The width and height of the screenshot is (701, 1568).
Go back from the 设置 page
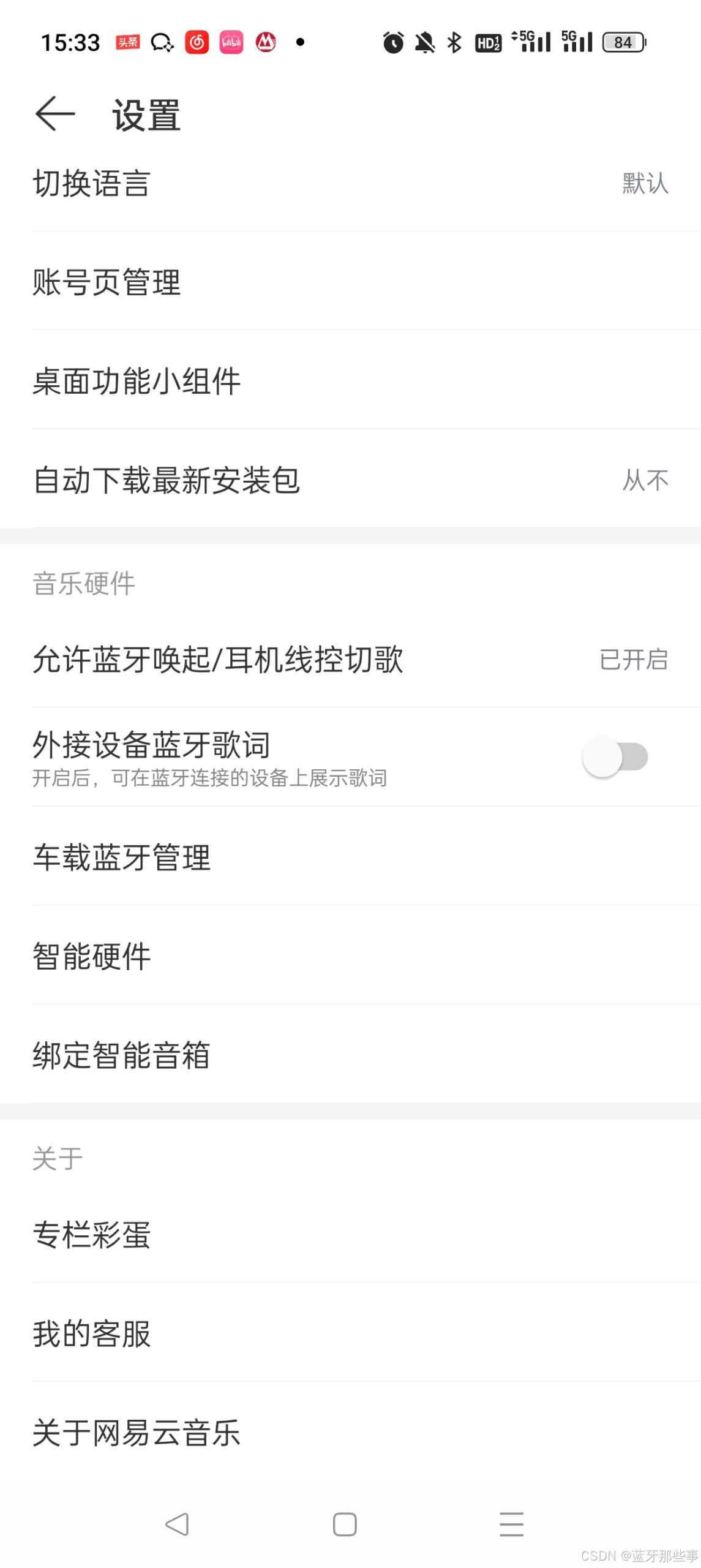click(55, 114)
